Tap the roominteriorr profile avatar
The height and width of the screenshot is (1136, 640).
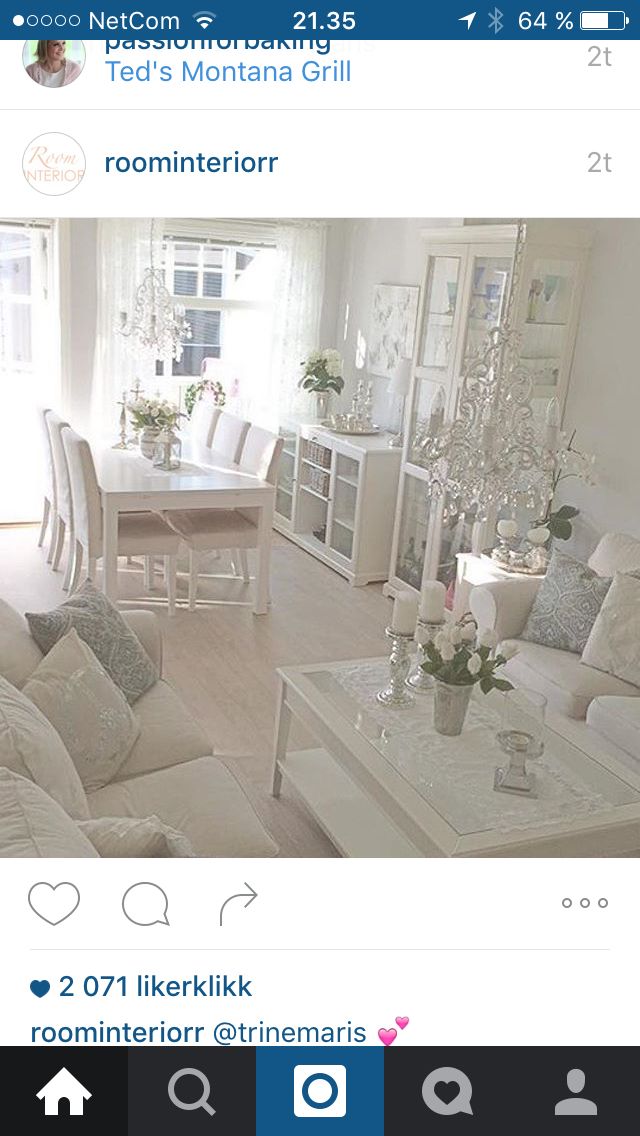(x=54, y=163)
